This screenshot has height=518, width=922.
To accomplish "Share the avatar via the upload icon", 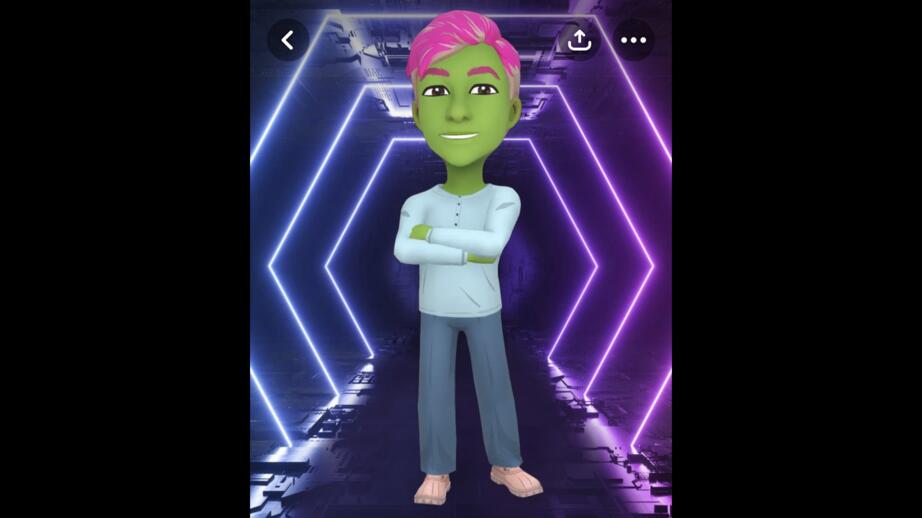I will 579,40.
